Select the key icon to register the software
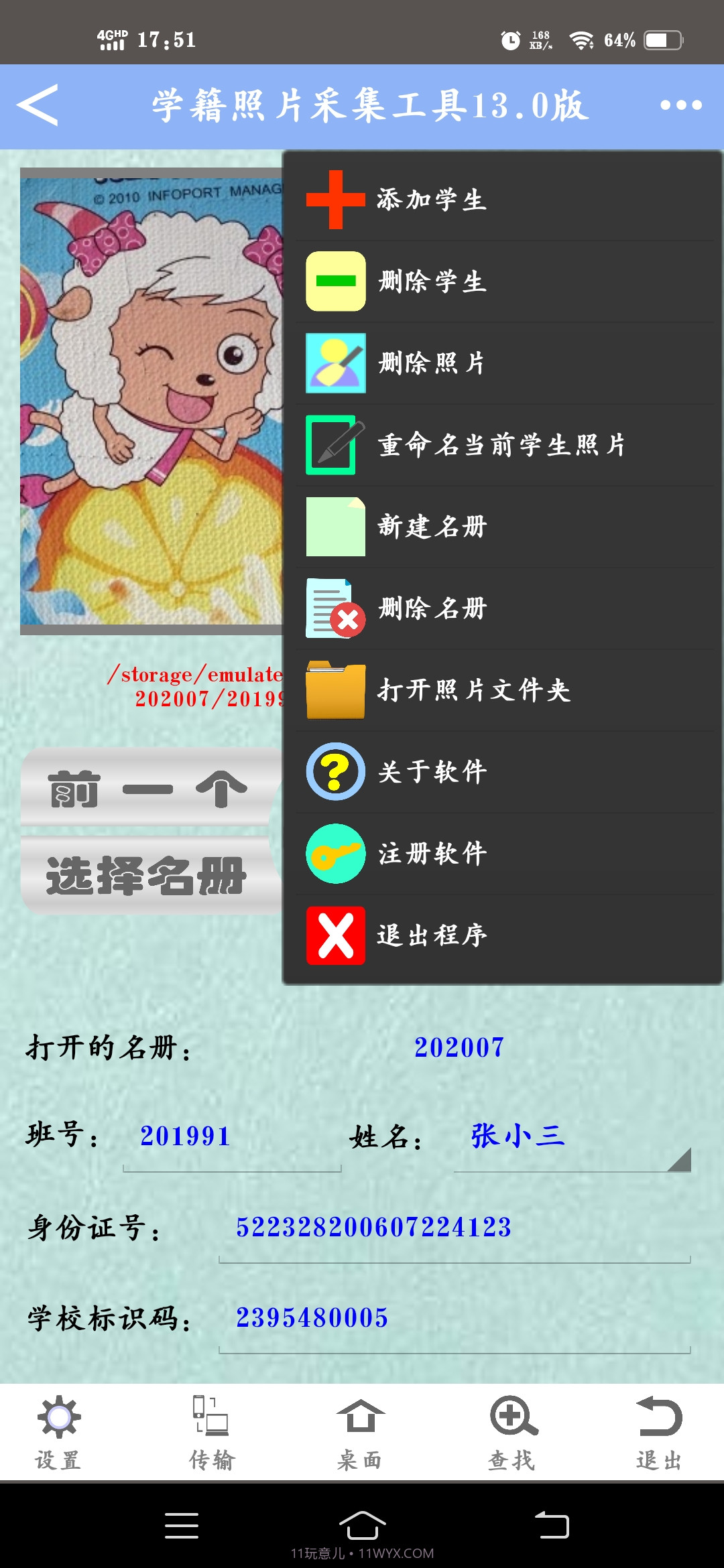The width and height of the screenshot is (724, 1568). (x=335, y=853)
